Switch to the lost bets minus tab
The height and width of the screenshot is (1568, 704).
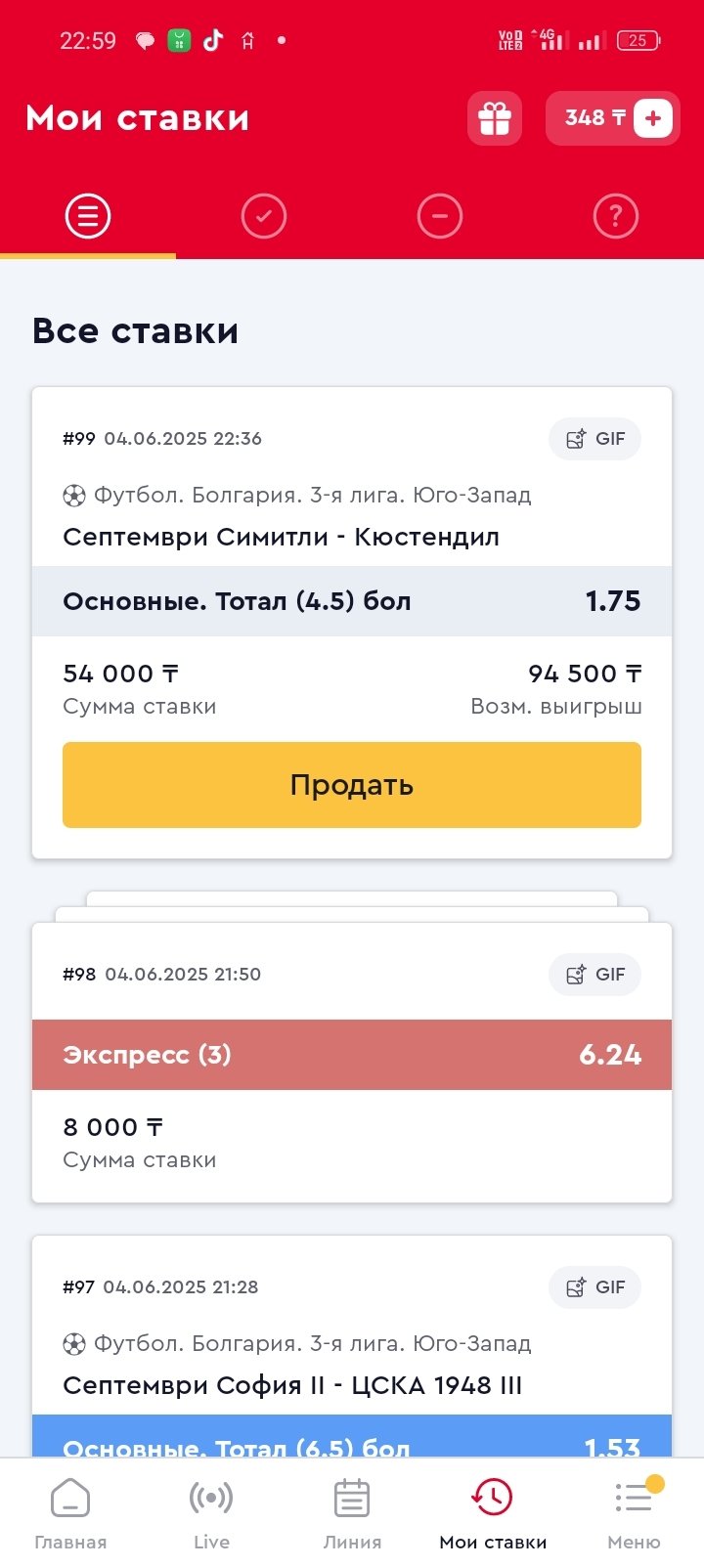point(440,216)
